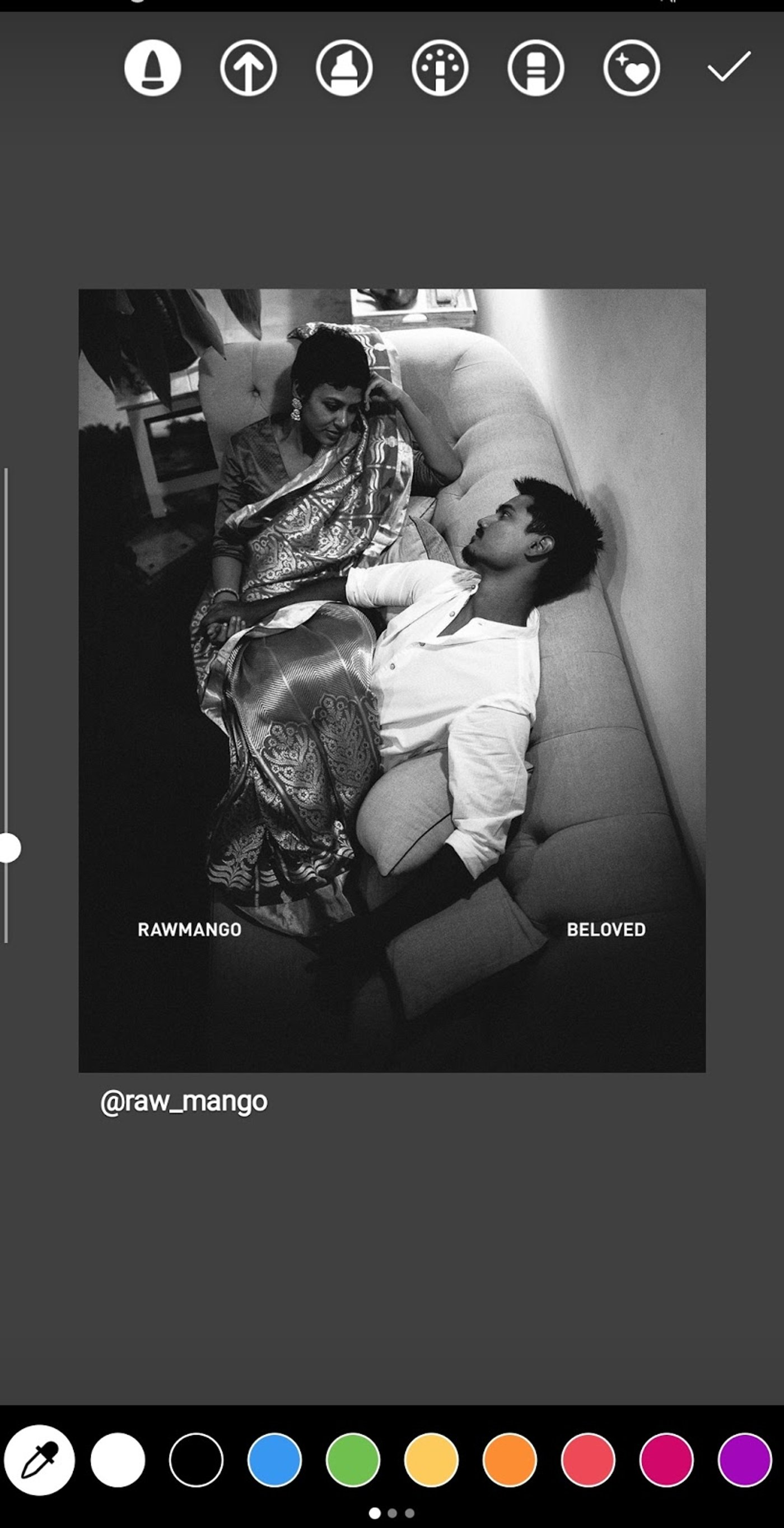Tap the brush size slider handle
The image size is (784, 1528).
[x=8, y=847]
